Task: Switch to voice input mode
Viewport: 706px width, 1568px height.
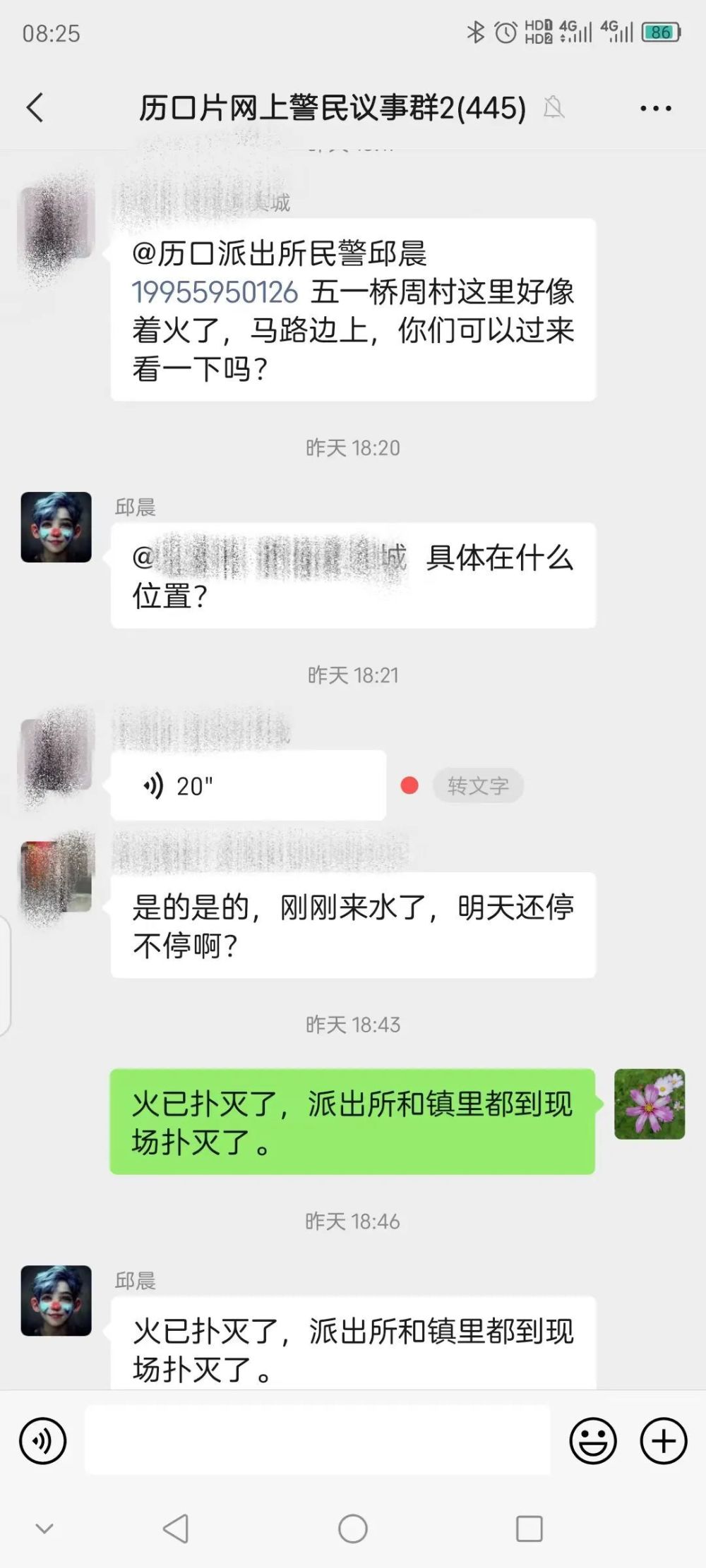Action: tap(43, 1440)
